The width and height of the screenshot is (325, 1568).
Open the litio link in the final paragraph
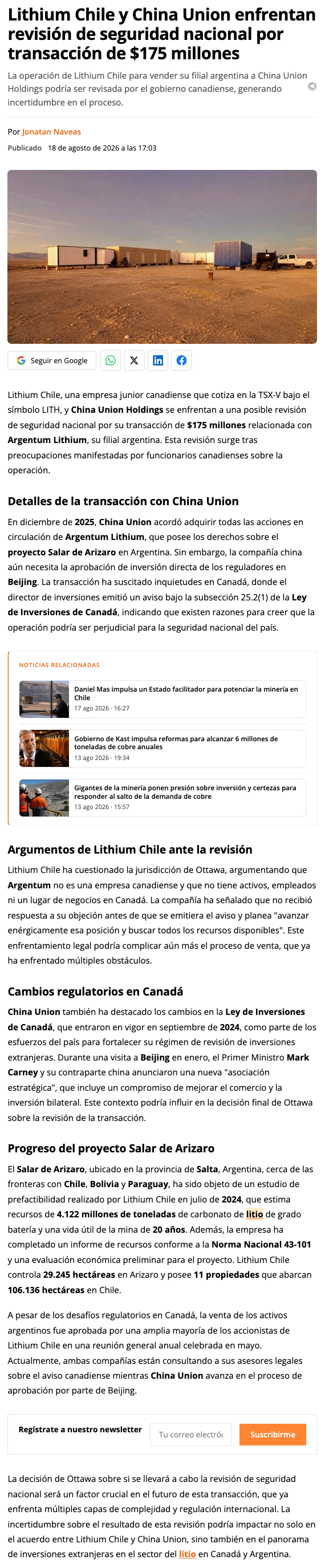[188, 1554]
